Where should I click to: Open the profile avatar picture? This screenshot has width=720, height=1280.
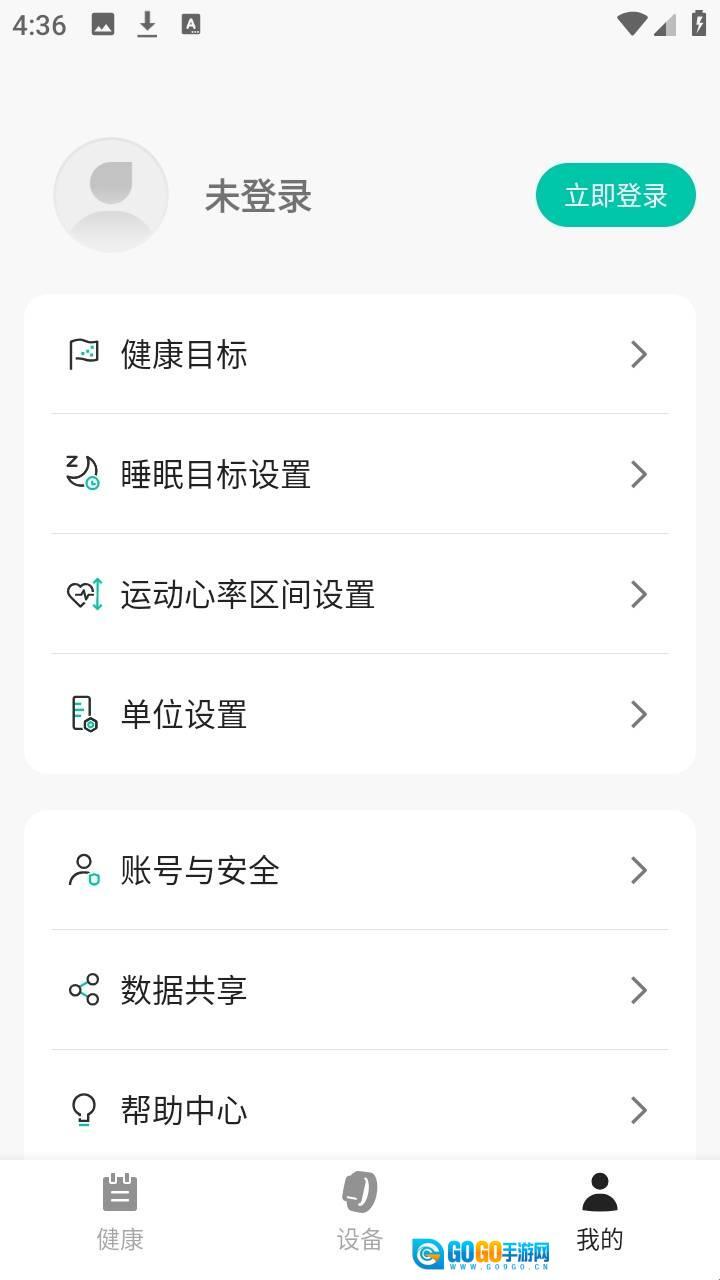pos(110,195)
